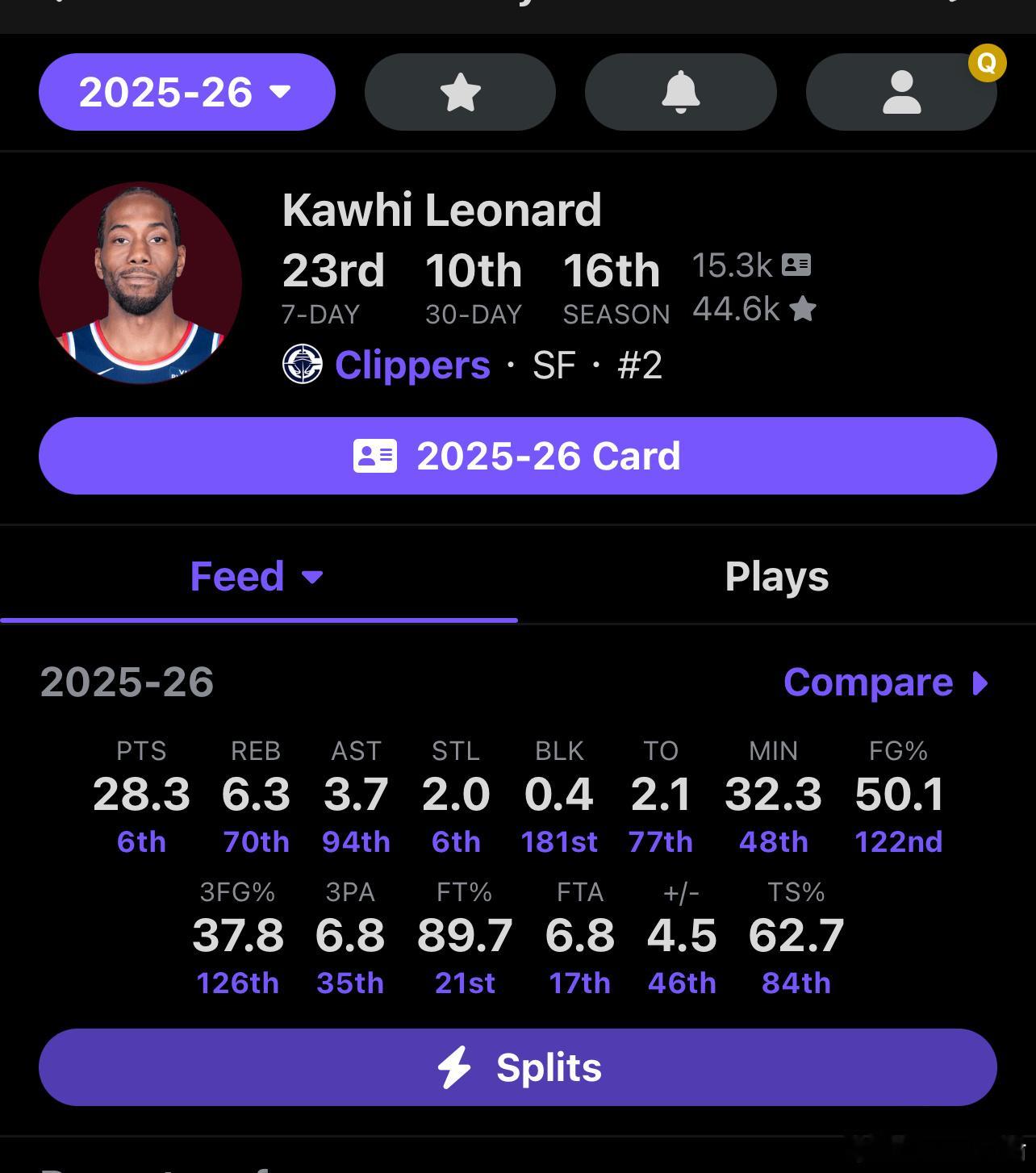This screenshot has height=1173, width=1036.
Task: Switch to the Plays tab
Action: pyautogui.click(x=775, y=576)
